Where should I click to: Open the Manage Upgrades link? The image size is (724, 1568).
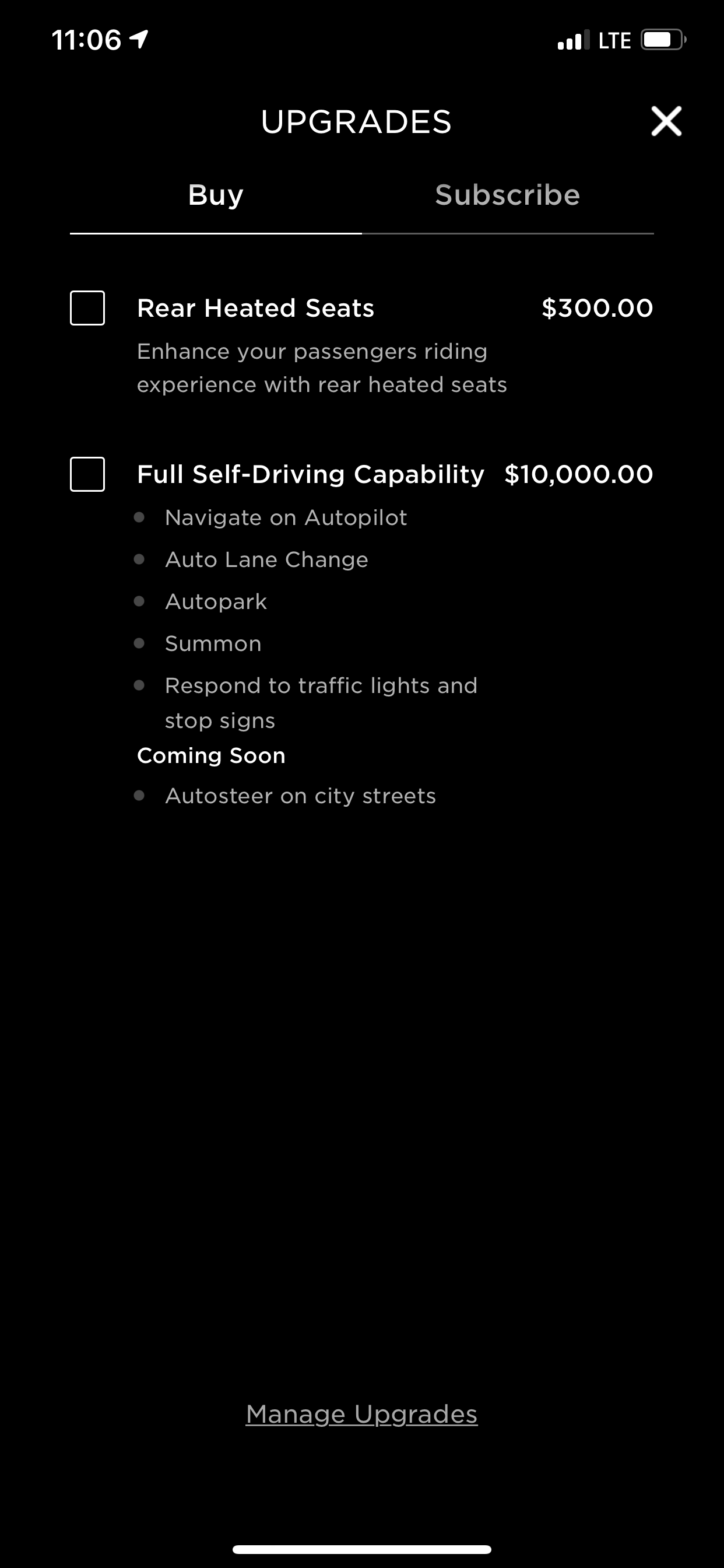361,1414
